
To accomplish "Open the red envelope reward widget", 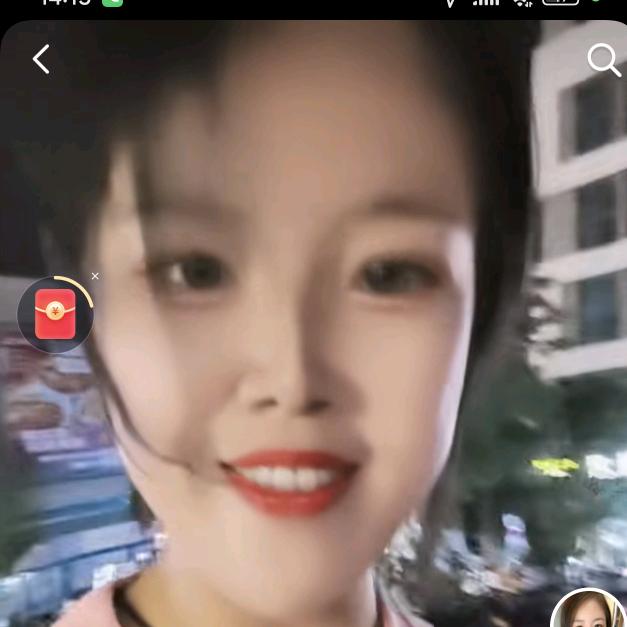I will [55, 315].
